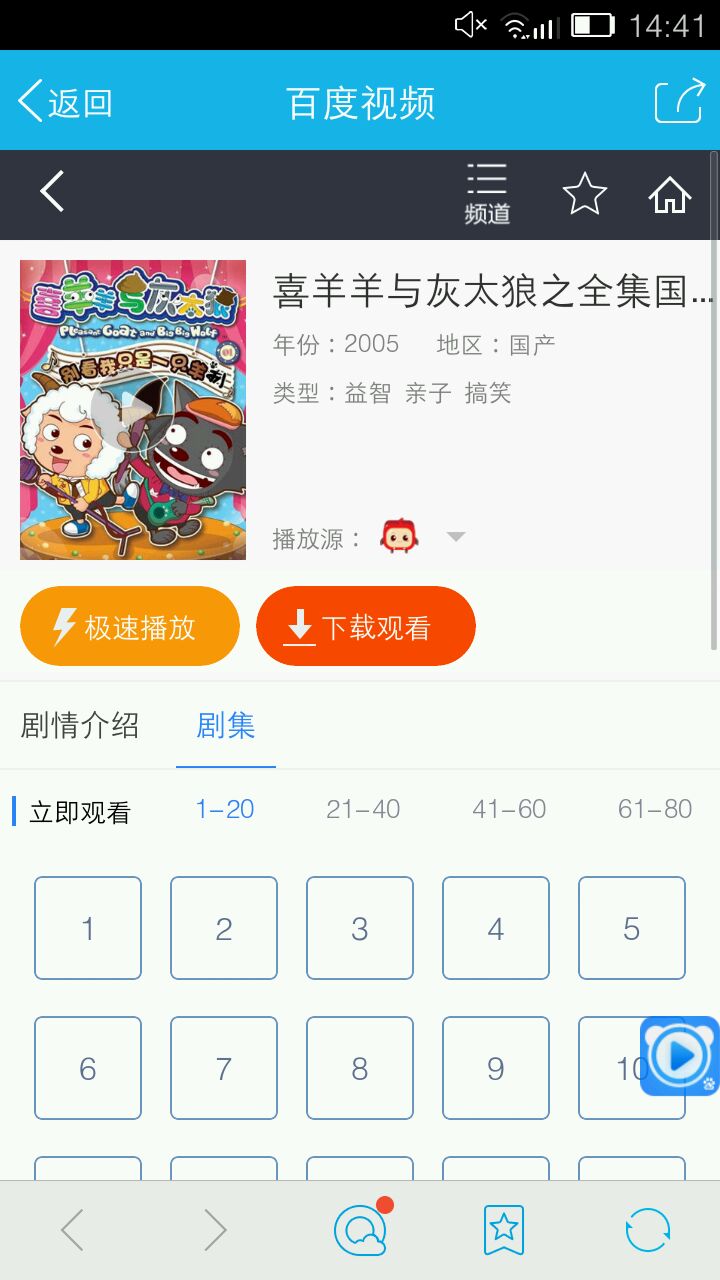This screenshot has height=1280, width=720.
Task: Show episodes 41-60
Action: click(x=509, y=809)
